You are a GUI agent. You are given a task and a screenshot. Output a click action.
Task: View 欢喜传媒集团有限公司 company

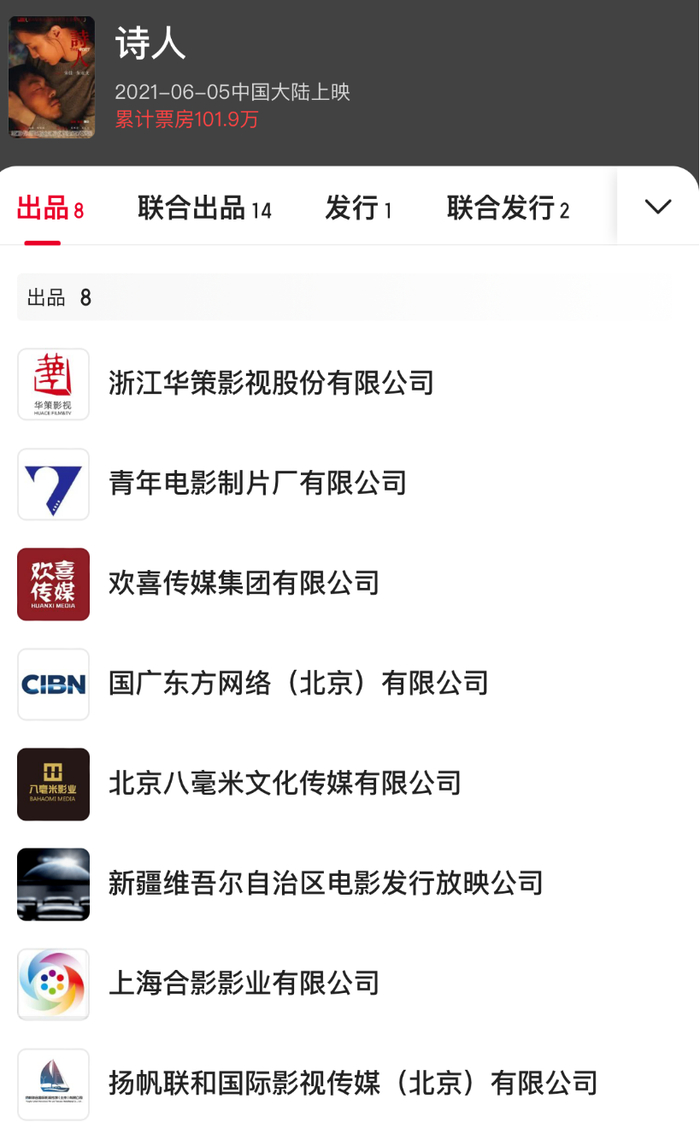point(244,583)
